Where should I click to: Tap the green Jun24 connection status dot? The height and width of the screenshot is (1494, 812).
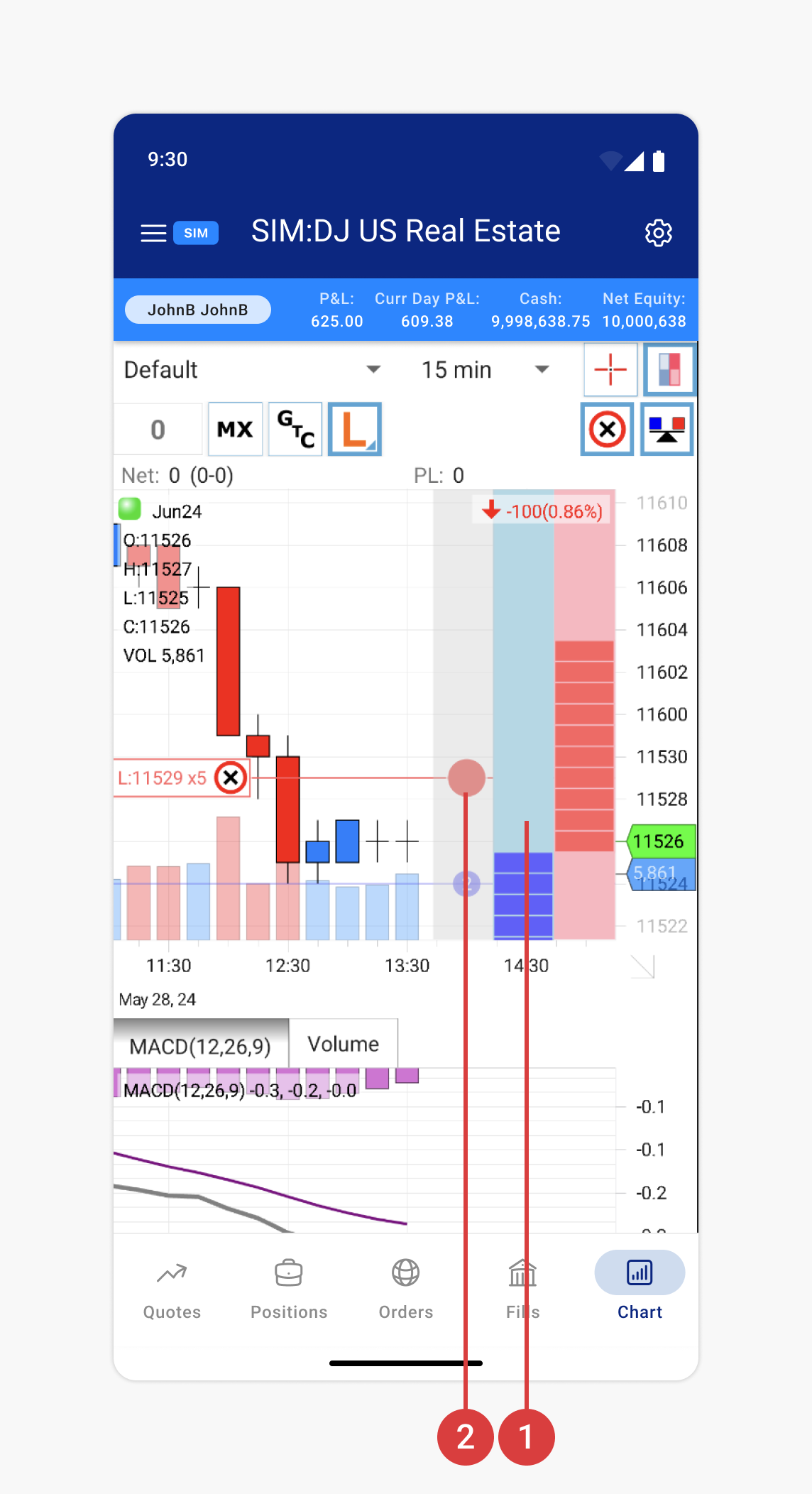(x=131, y=510)
